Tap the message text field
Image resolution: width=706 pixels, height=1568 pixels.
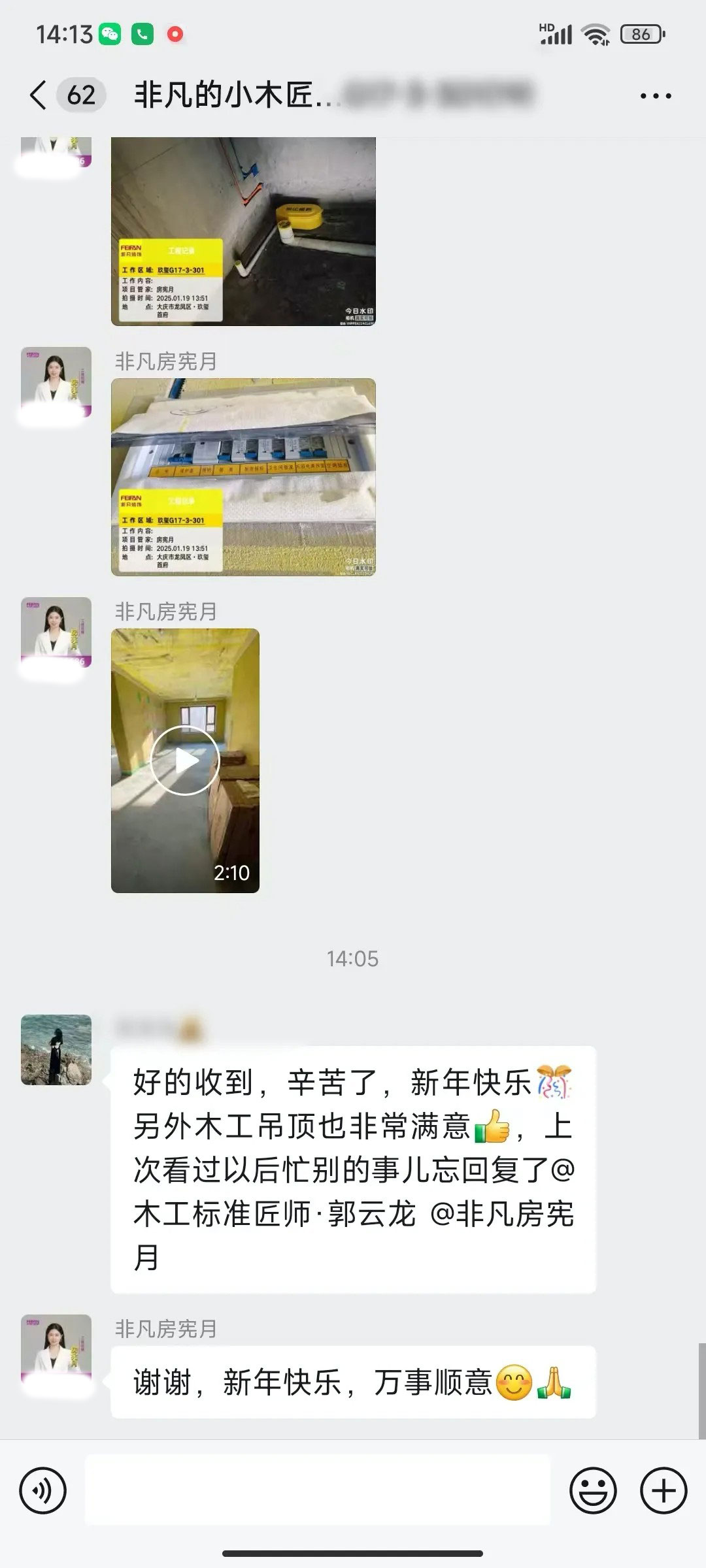(318, 1491)
